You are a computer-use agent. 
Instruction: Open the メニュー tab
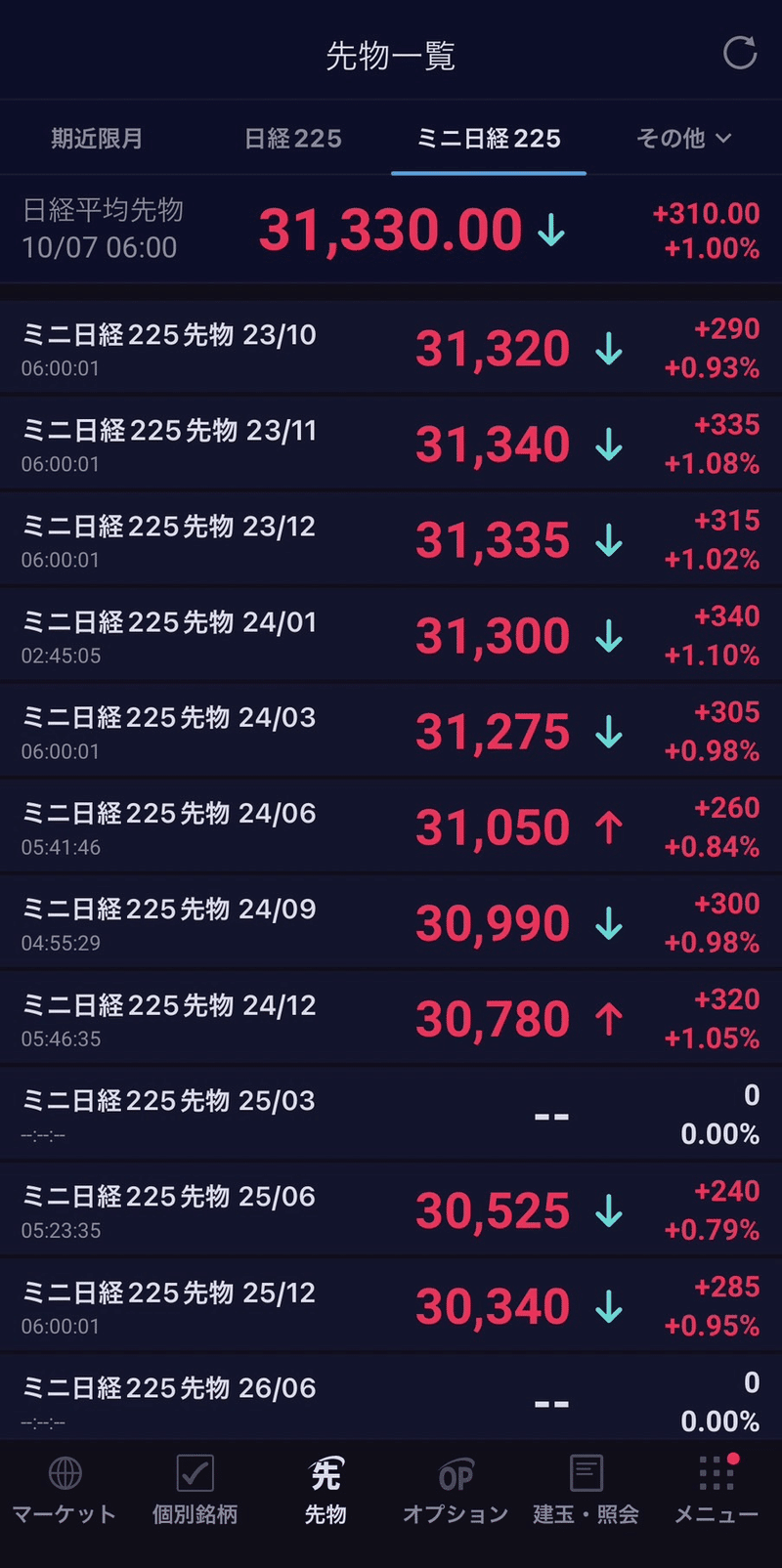[717, 1490]
